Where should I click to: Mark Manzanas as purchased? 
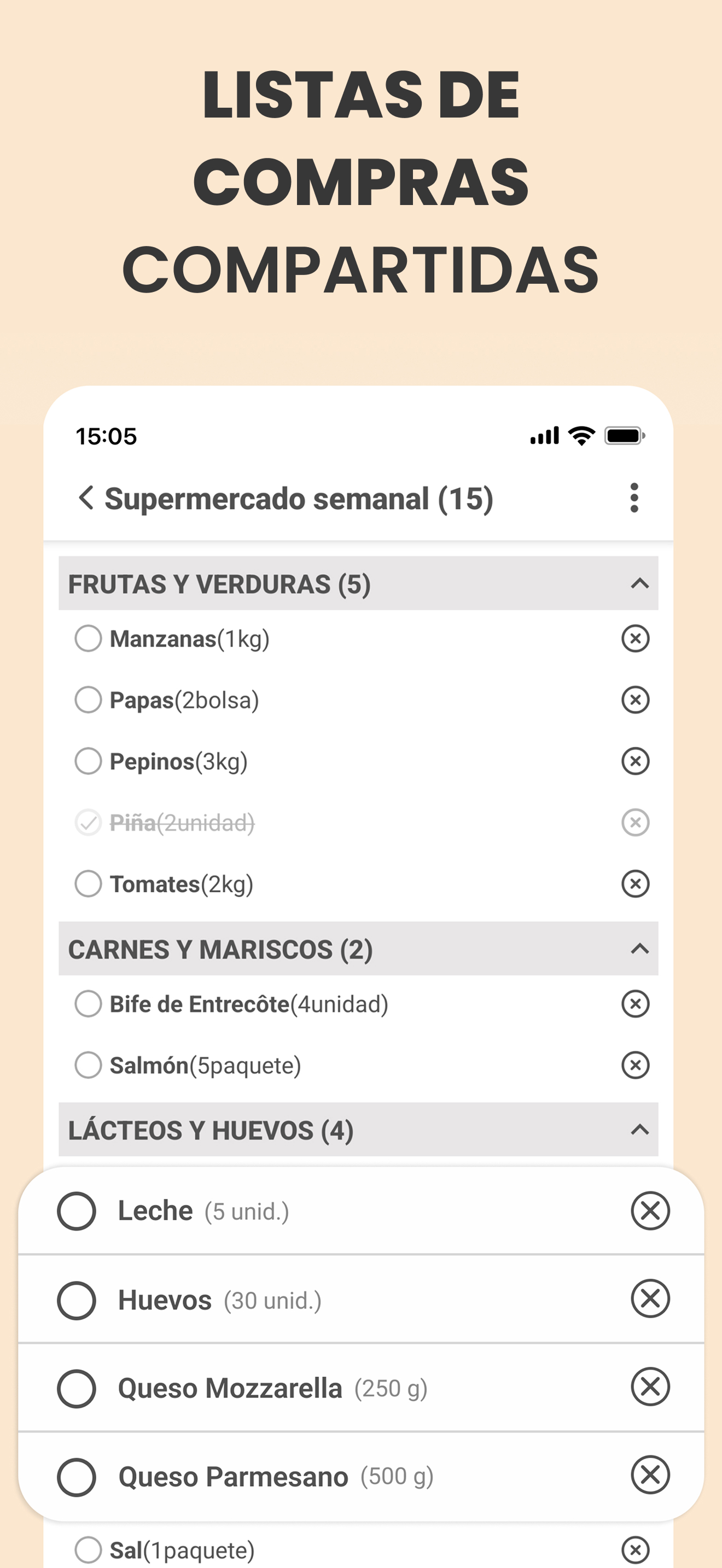click(88, 638)
